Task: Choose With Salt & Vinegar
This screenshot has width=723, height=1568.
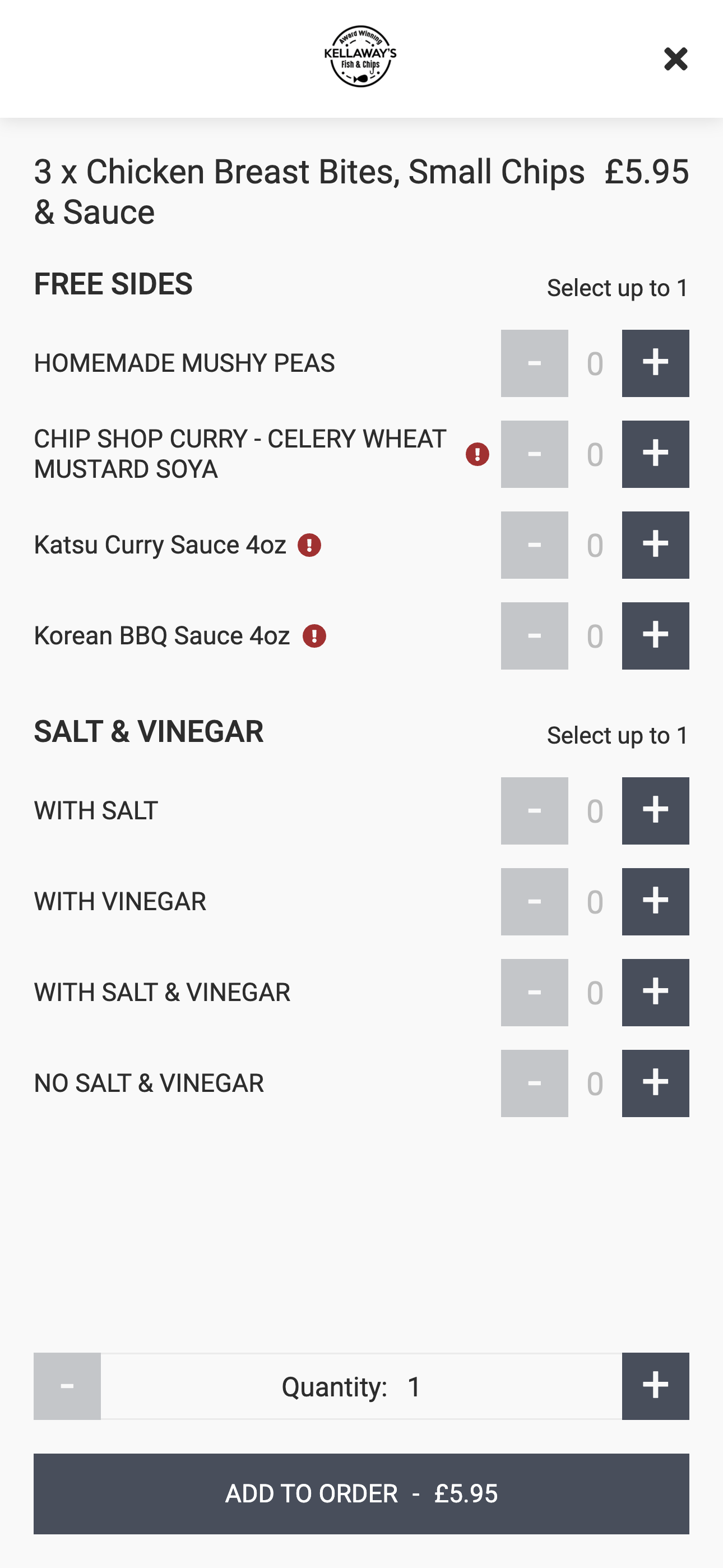Action: pyautogui.click(x=655, y=993)
